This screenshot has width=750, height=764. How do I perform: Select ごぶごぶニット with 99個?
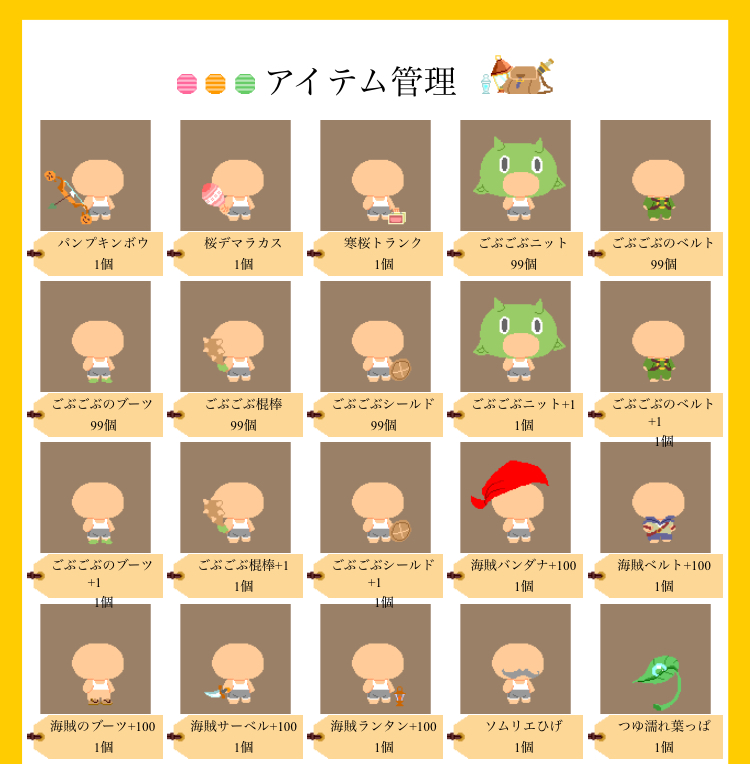[515, 176]
